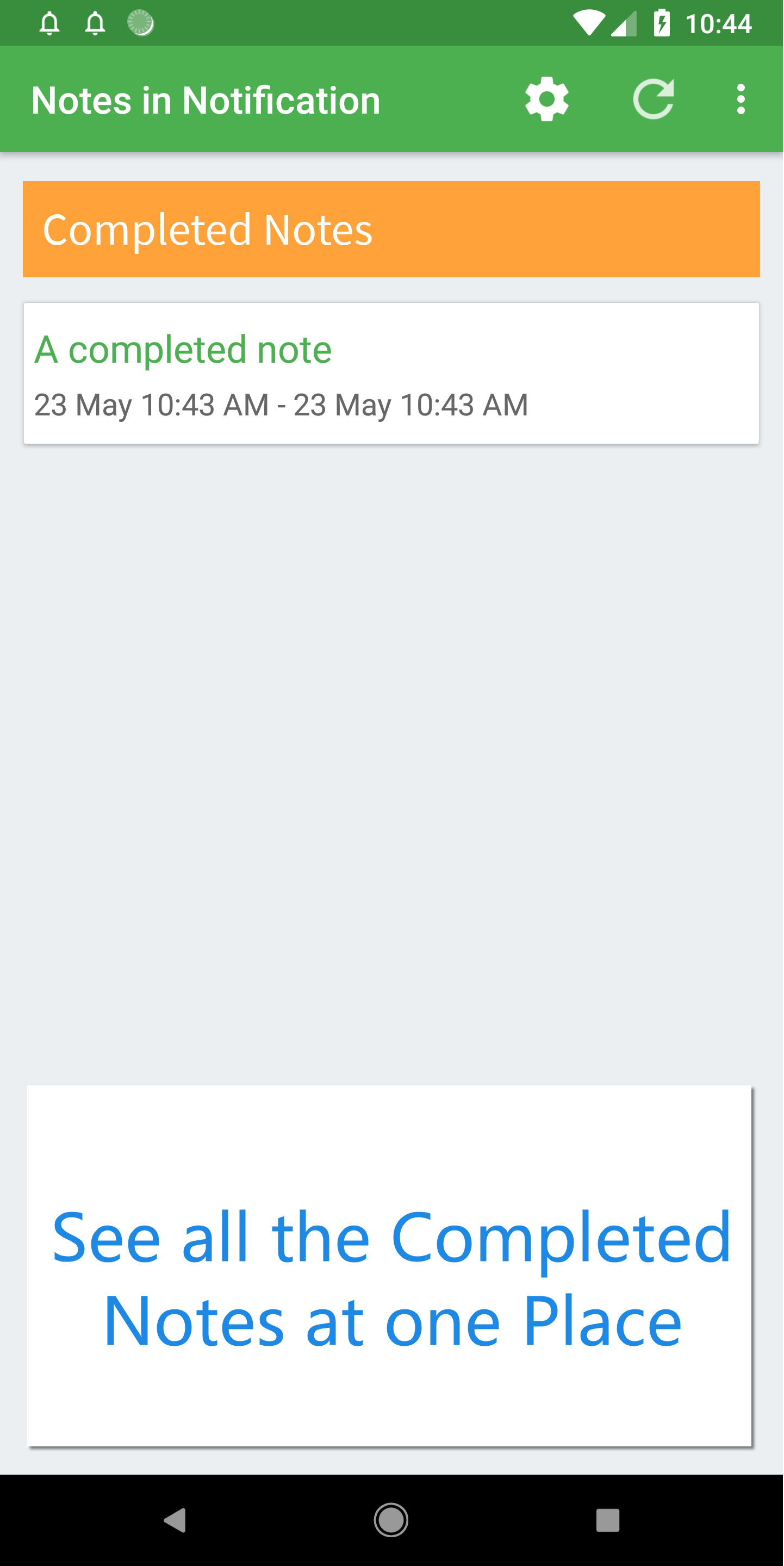This screenshot has width=784, height=1566.
Task: Tap the loading spinner icon in status bar
Action: click(140, 23)
